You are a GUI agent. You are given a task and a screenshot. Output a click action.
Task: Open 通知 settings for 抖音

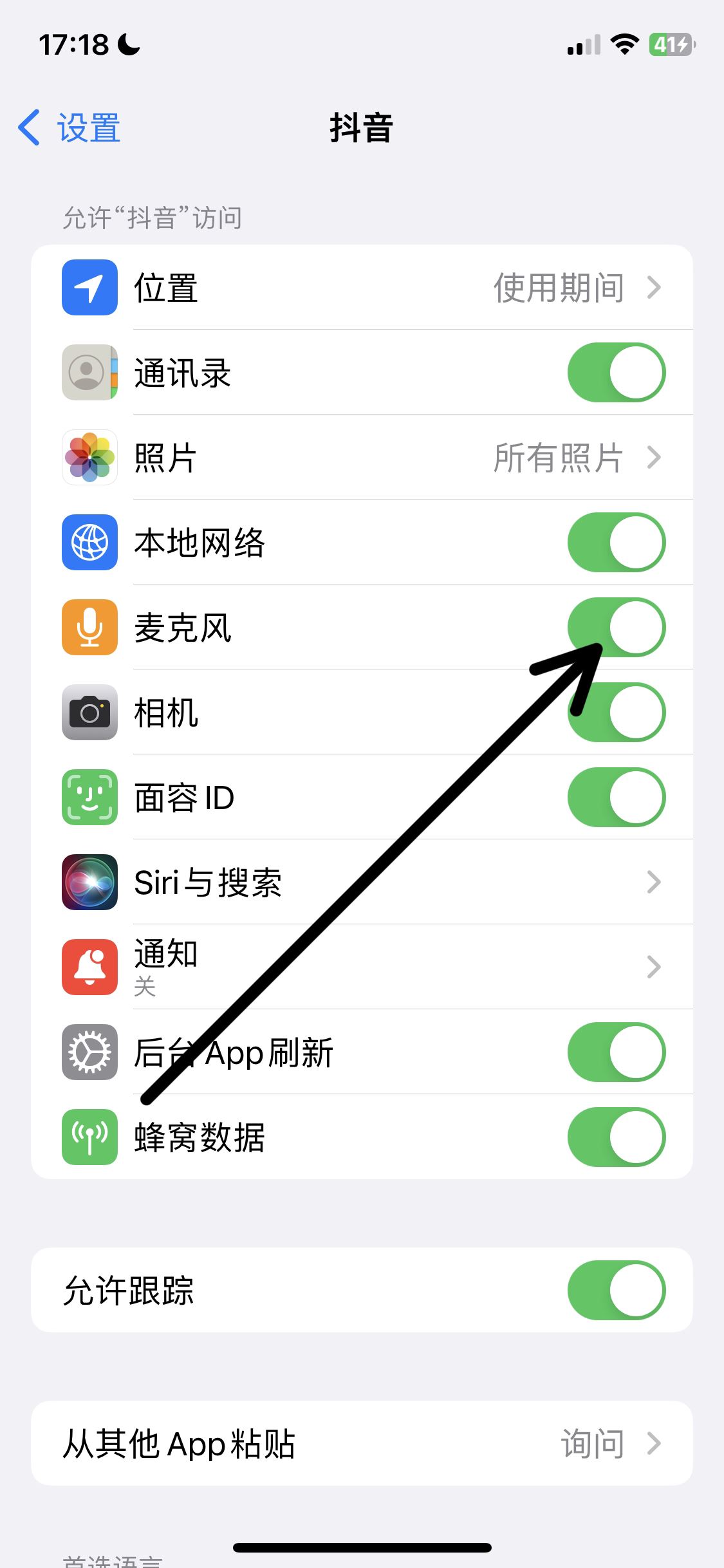[386, 967]
